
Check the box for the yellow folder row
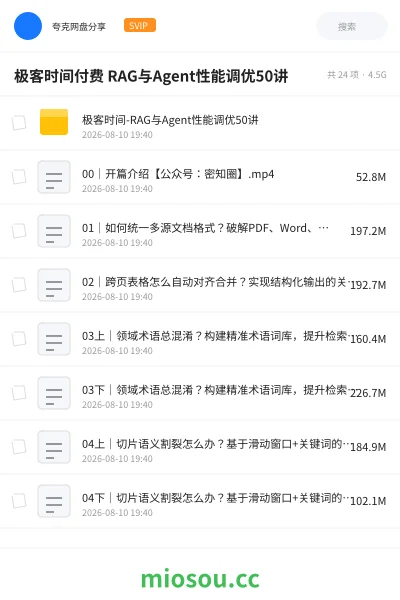(19, 123)
